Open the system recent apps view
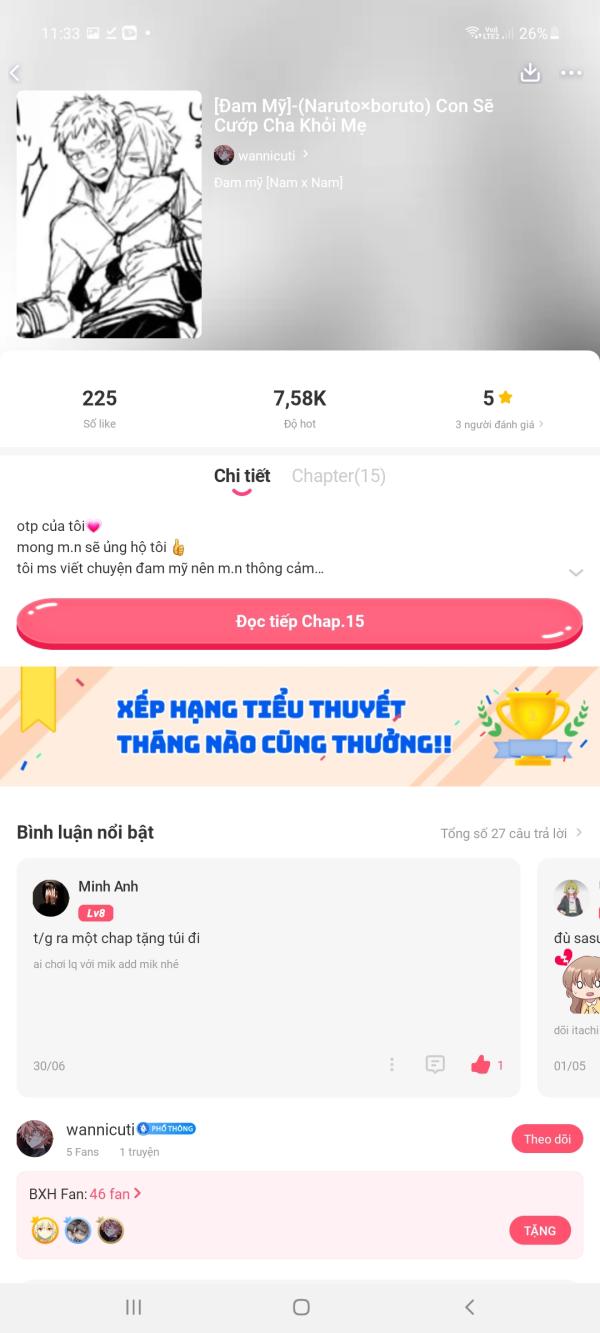Viewport: 600px width, 1333px height. tap(133, 1307)
